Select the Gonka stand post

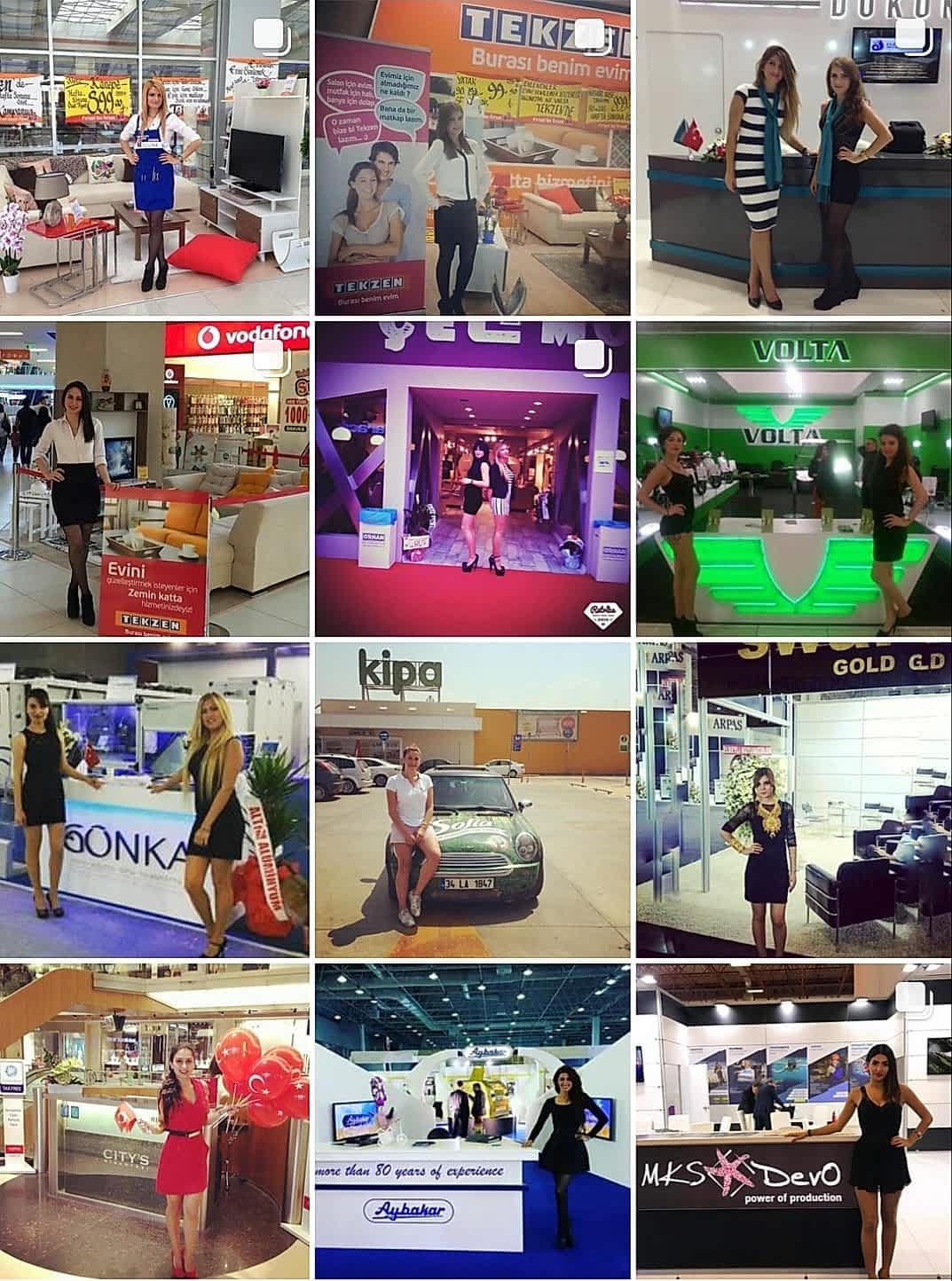pyautogui.click(x=154, y=800)
